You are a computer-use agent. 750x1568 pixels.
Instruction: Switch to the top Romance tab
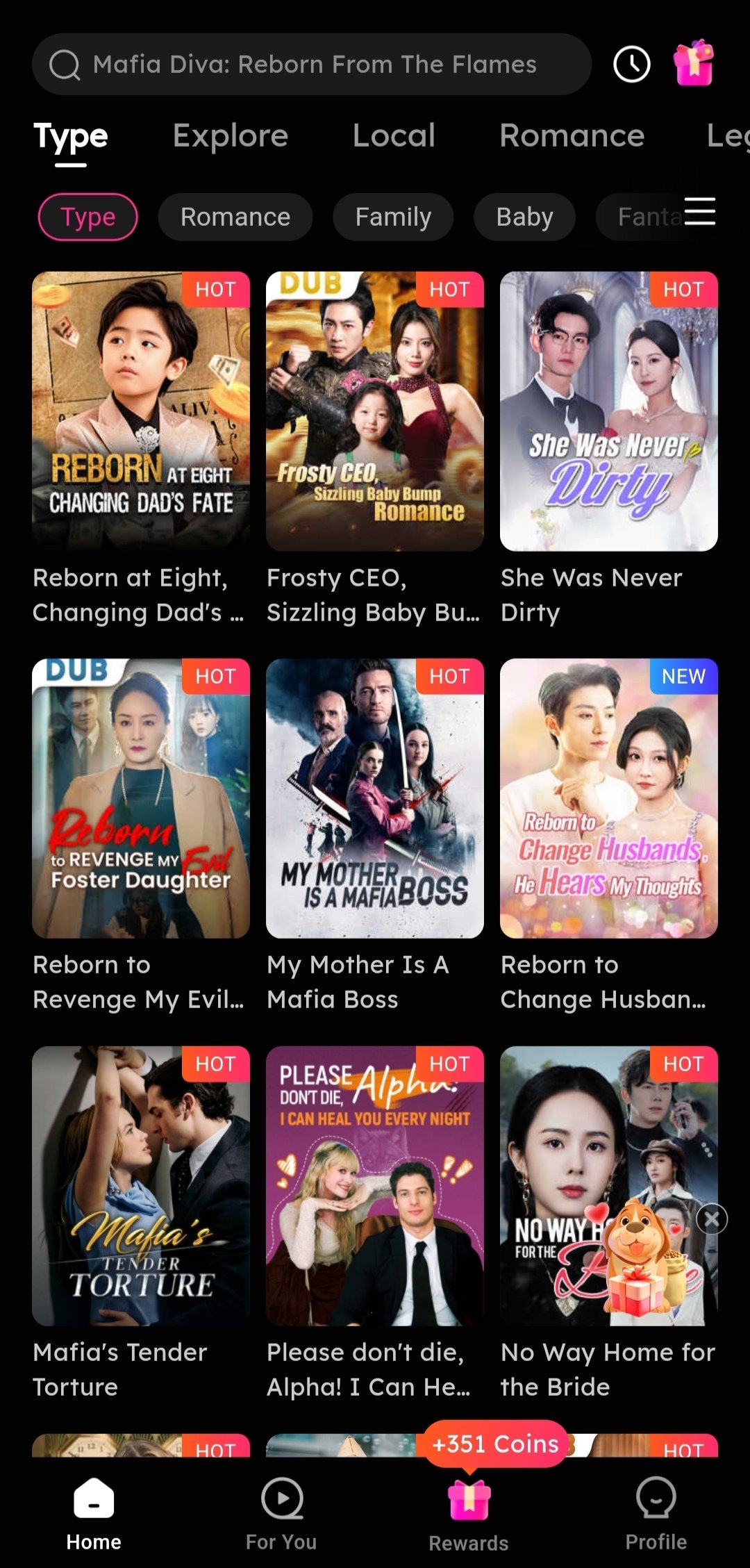572,135
